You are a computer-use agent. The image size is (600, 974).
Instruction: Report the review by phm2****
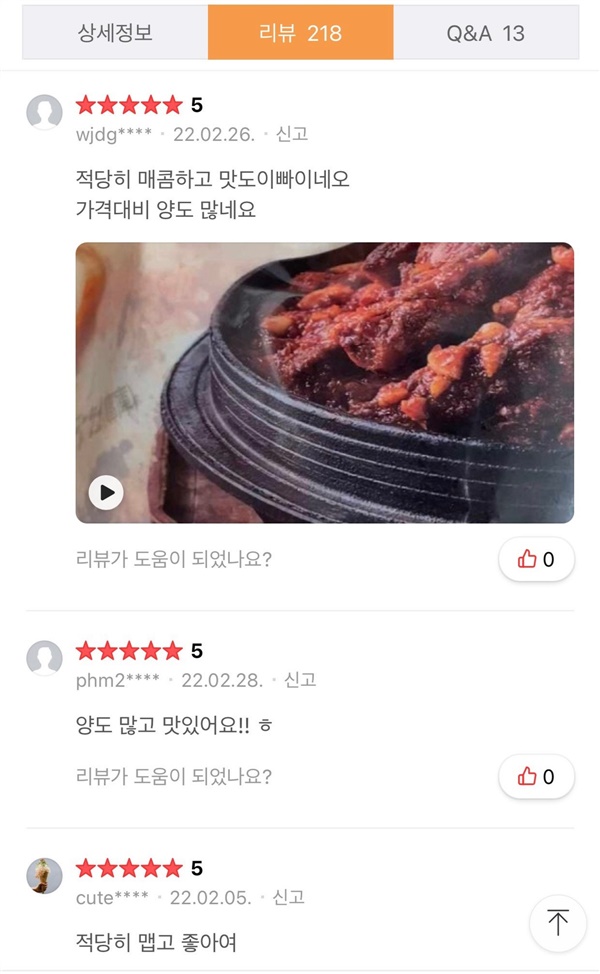coord(300,680)
